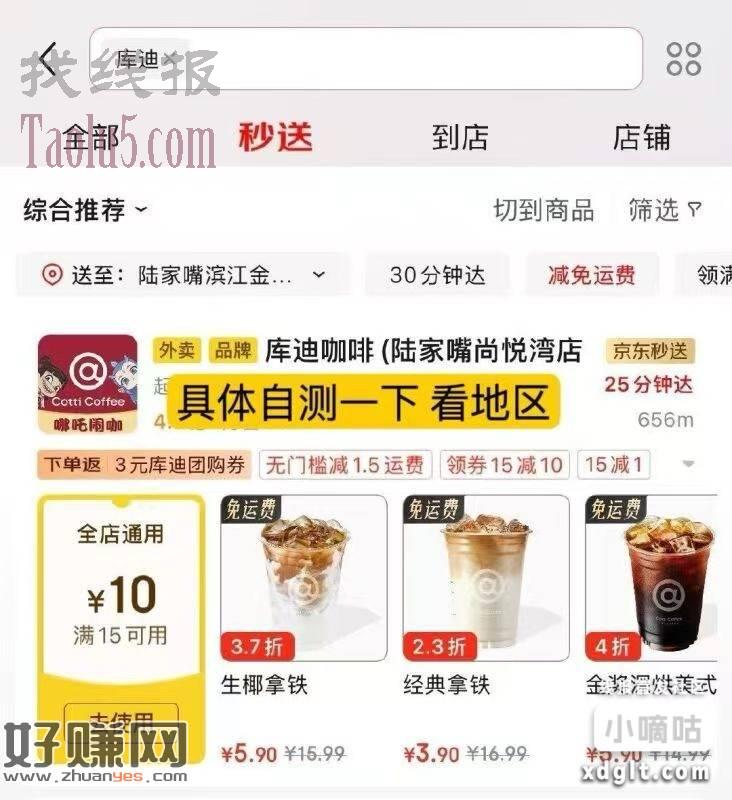Tap the search field containing 库迪

coord(365,59)
